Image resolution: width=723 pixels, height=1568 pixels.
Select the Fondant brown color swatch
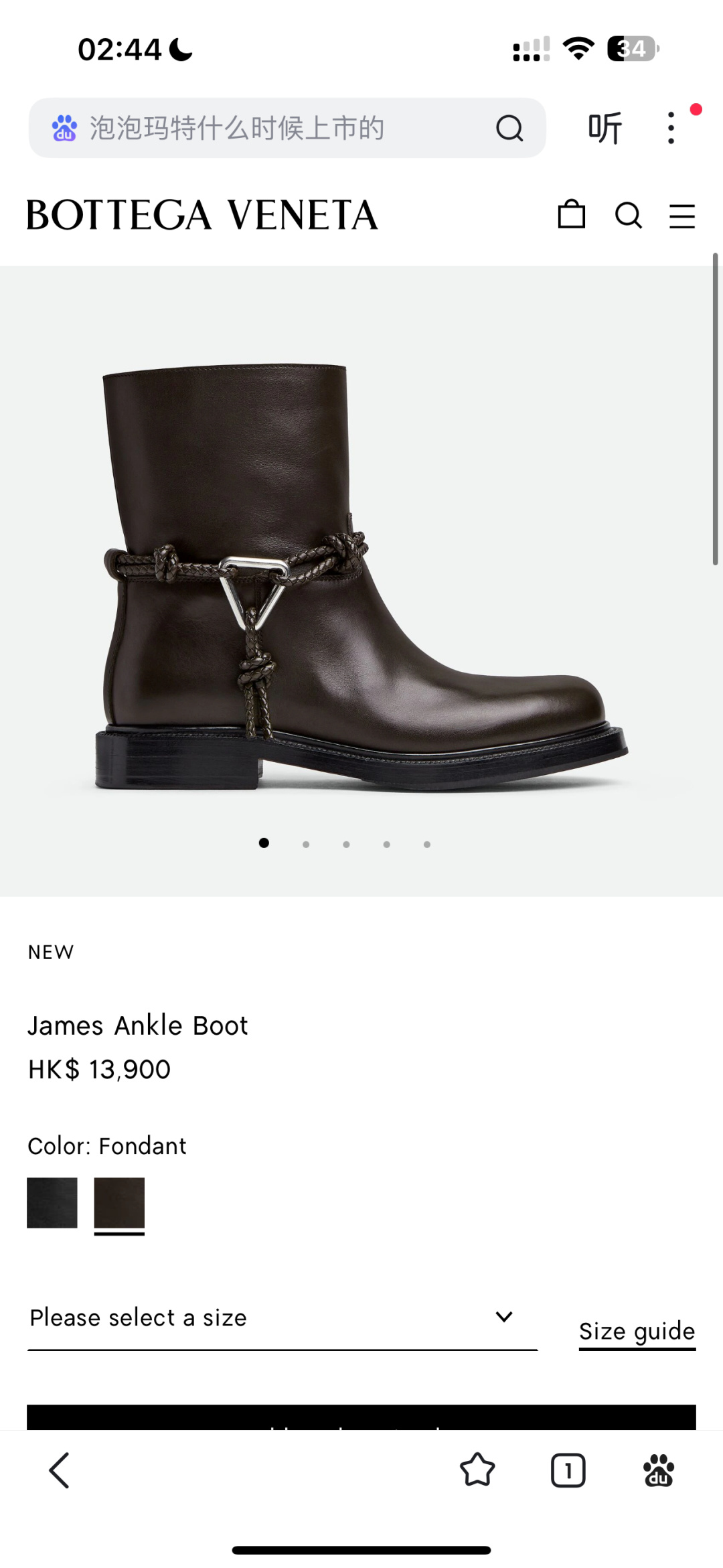(x=119, y=1204)
